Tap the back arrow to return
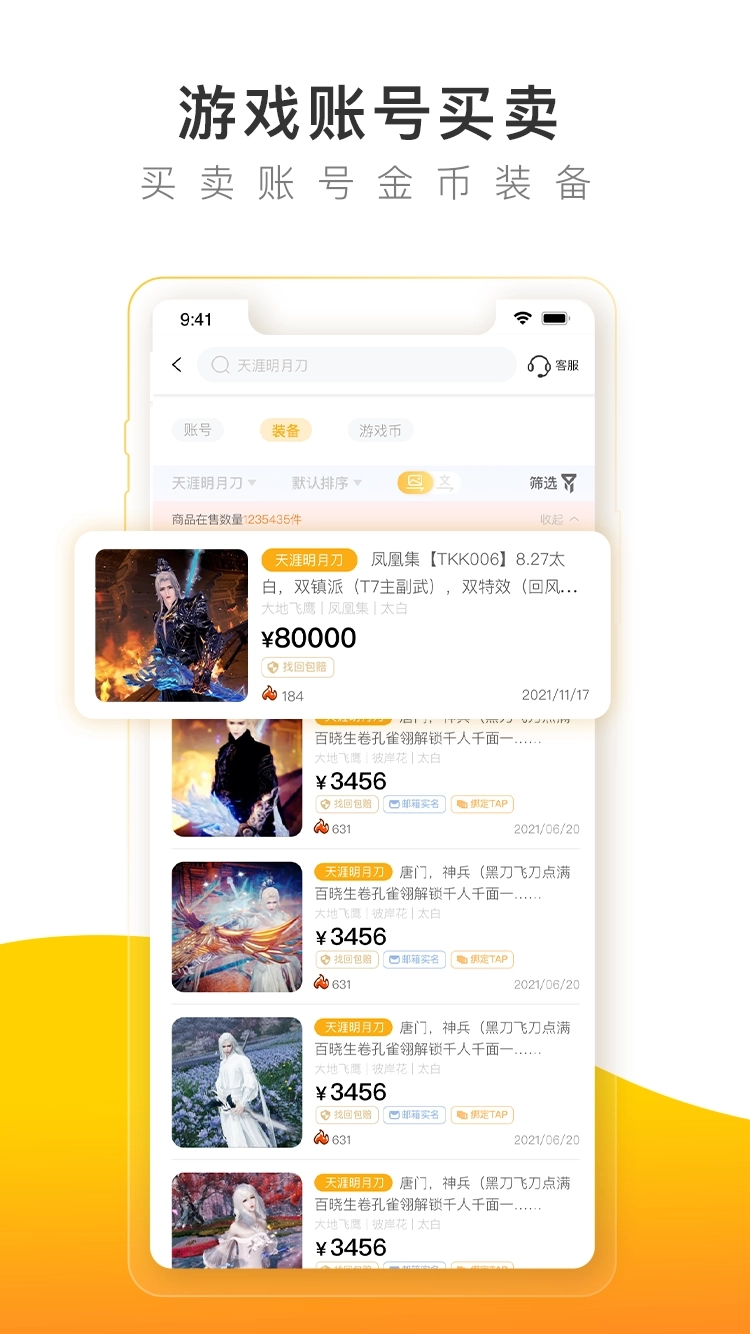The image size is (750, 1334). pyautogui.click(x=176, y=365)
